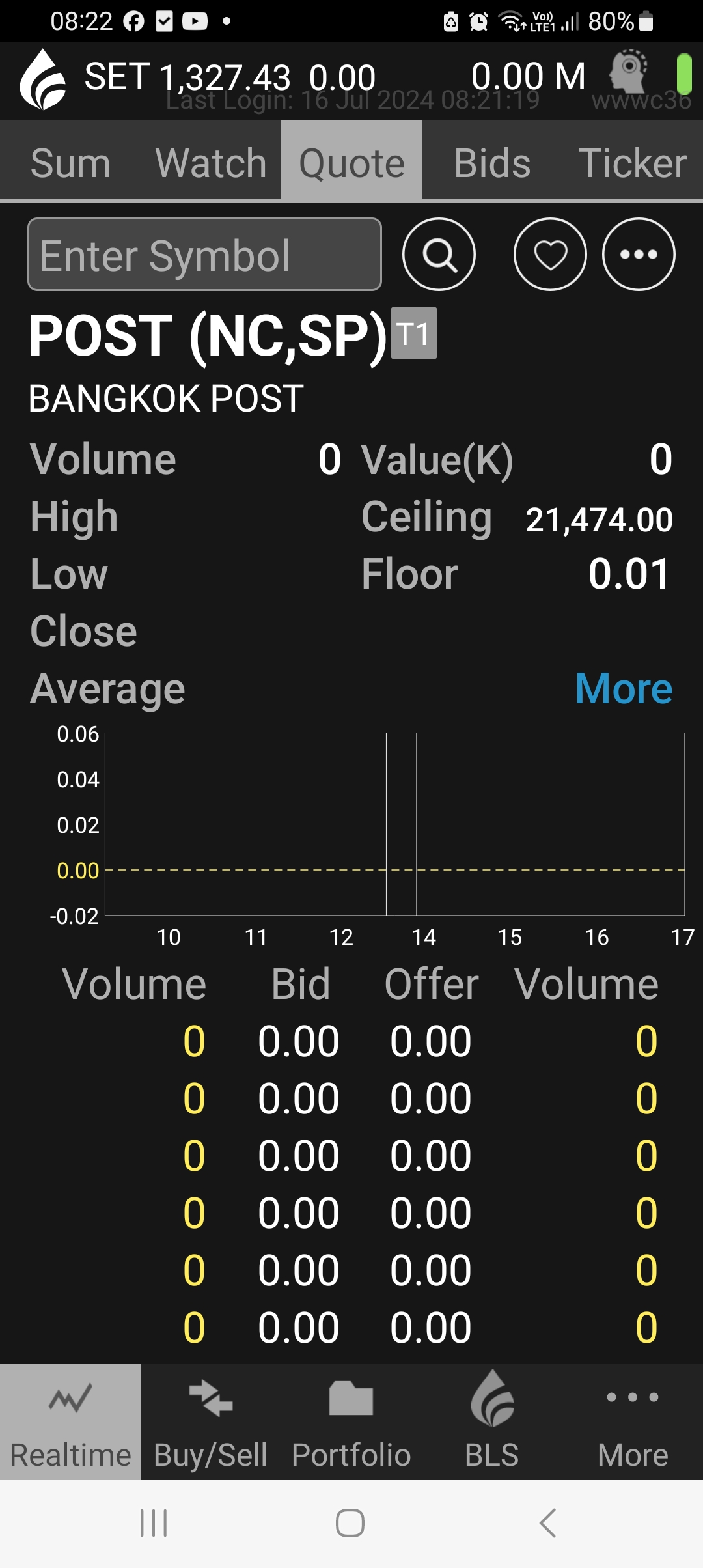The width and height of the screenshot is (703, 1568).
Task: Tap the system home button
Action: coord(350,1523)
